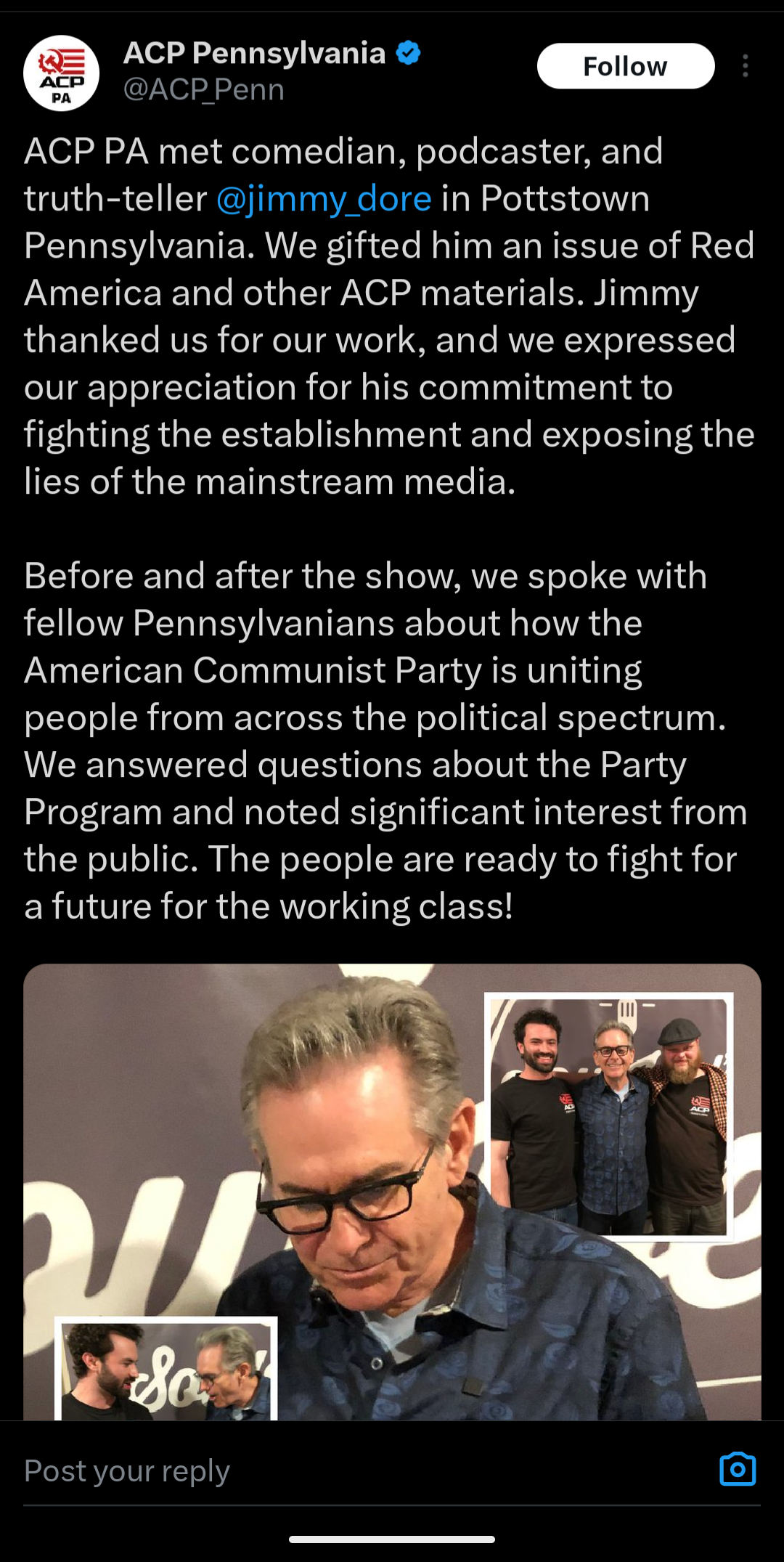This screenshot has height=1562, width=784.
Task: Open the @jimmy_dore mention link
Action: click(324, 198)
